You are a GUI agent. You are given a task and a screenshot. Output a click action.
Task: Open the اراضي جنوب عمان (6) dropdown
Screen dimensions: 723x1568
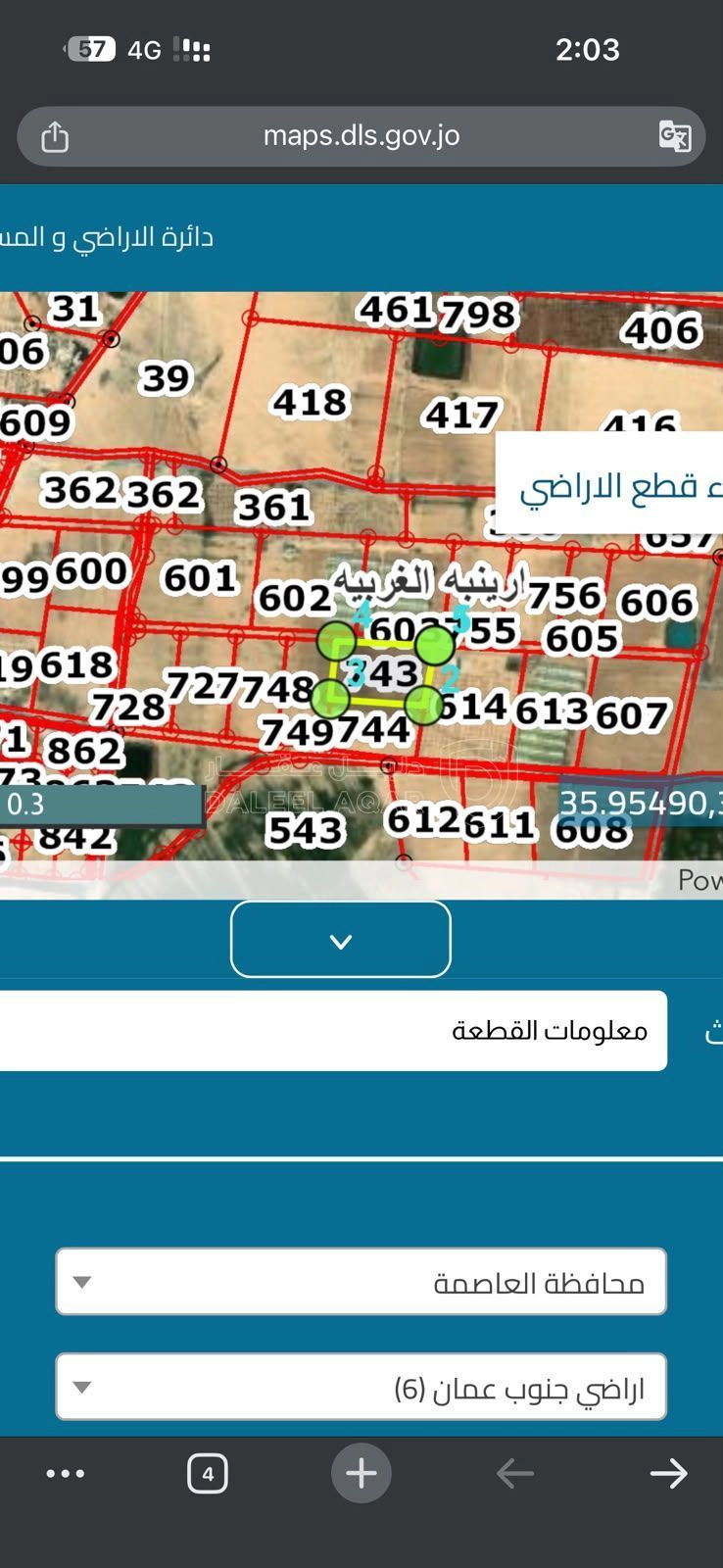(361, 1387)
